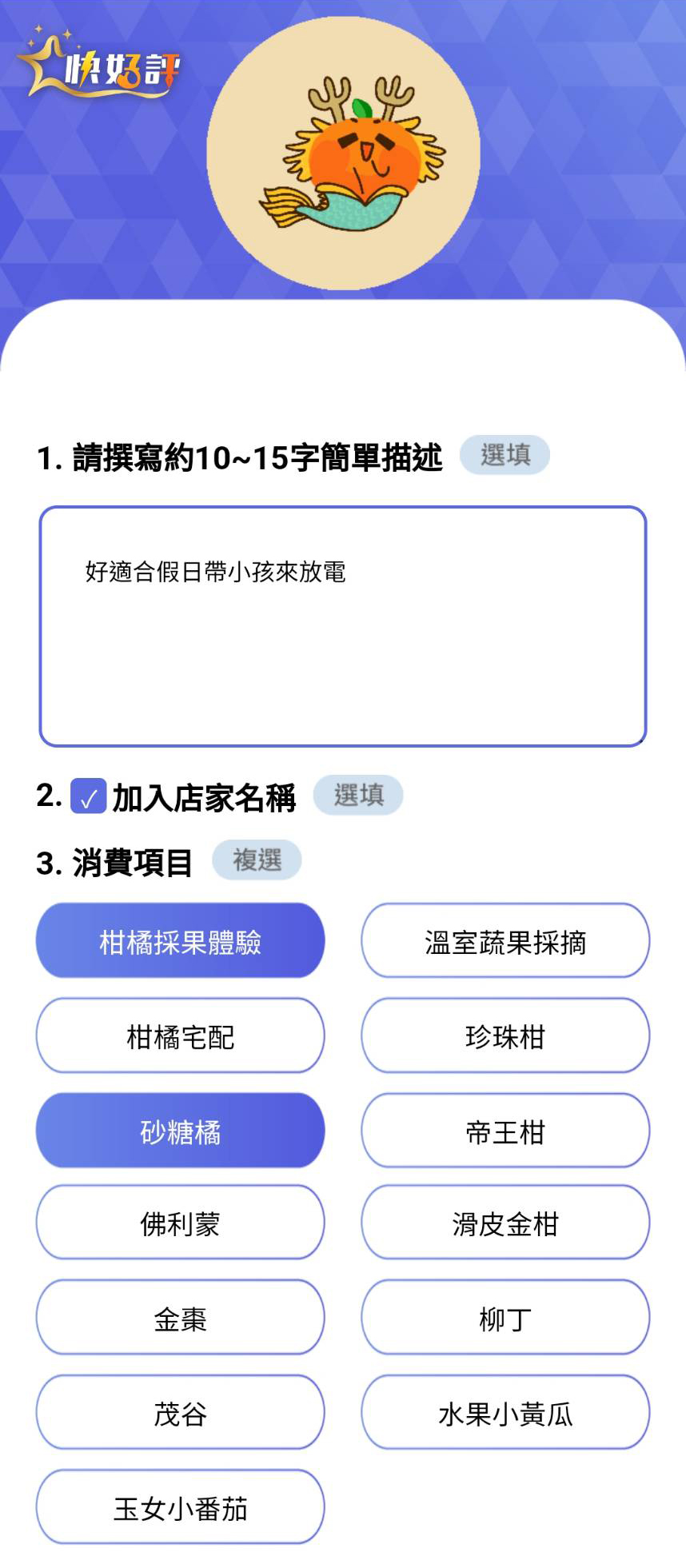Select the 玉女小番茄 chip
686x1568 pixels.
click(x=180, y=1507)
